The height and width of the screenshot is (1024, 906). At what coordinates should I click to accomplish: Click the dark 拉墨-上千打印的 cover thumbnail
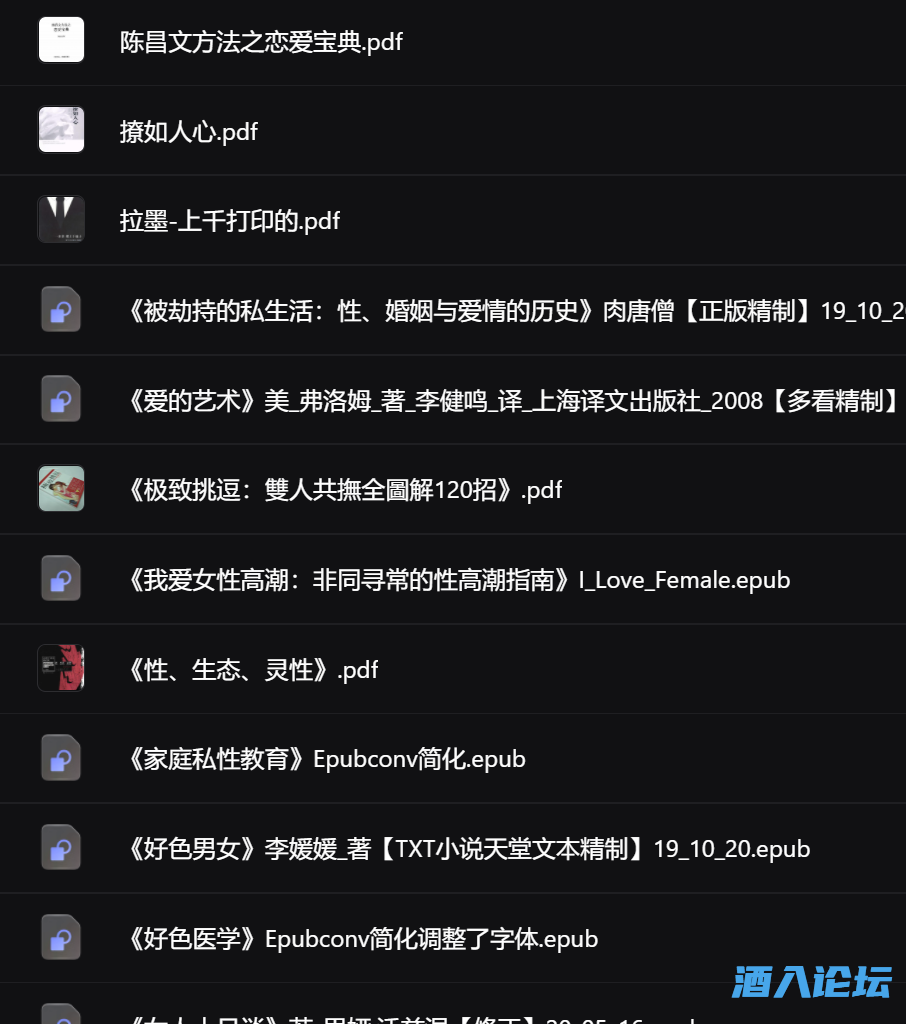[61, 219]
